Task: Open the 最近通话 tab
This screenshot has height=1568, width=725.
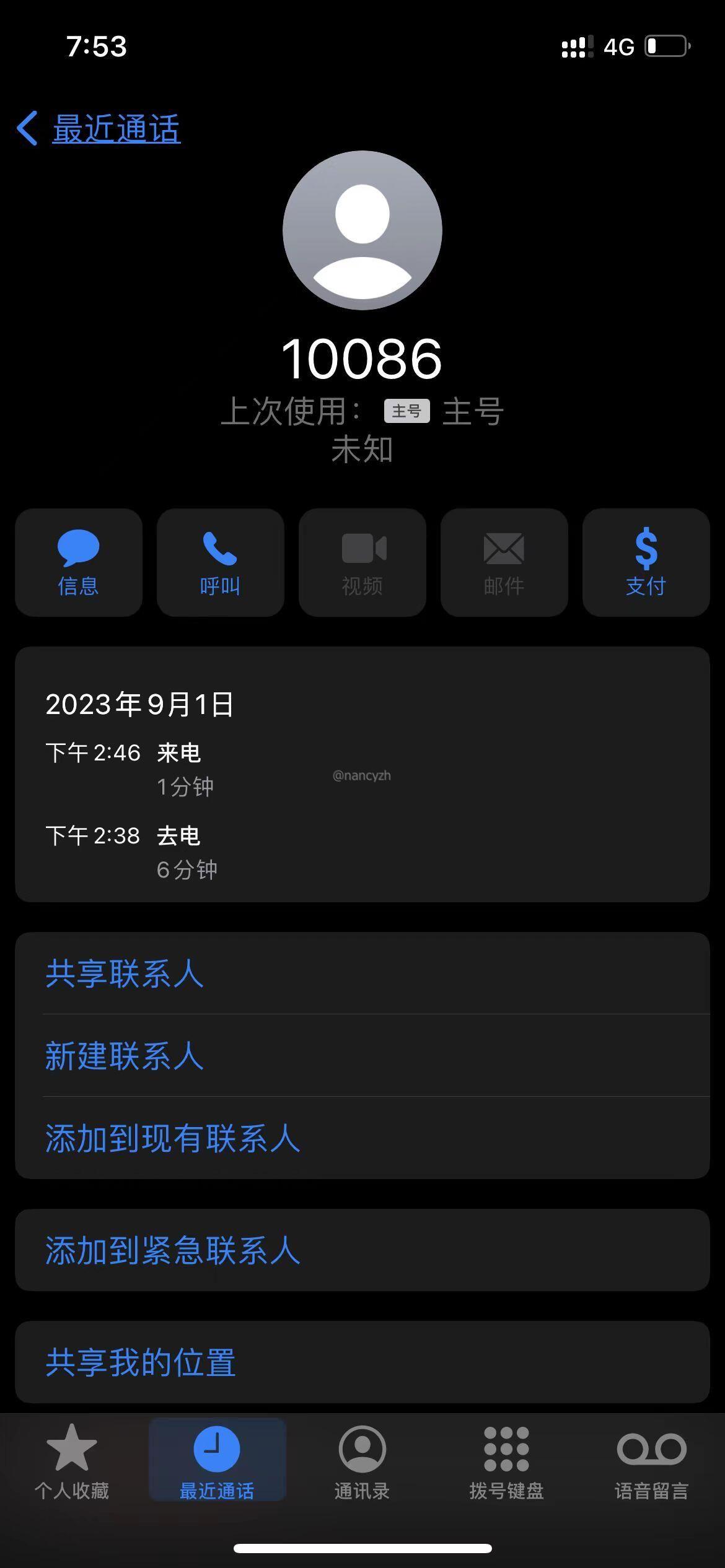Action: (217, 1461)
